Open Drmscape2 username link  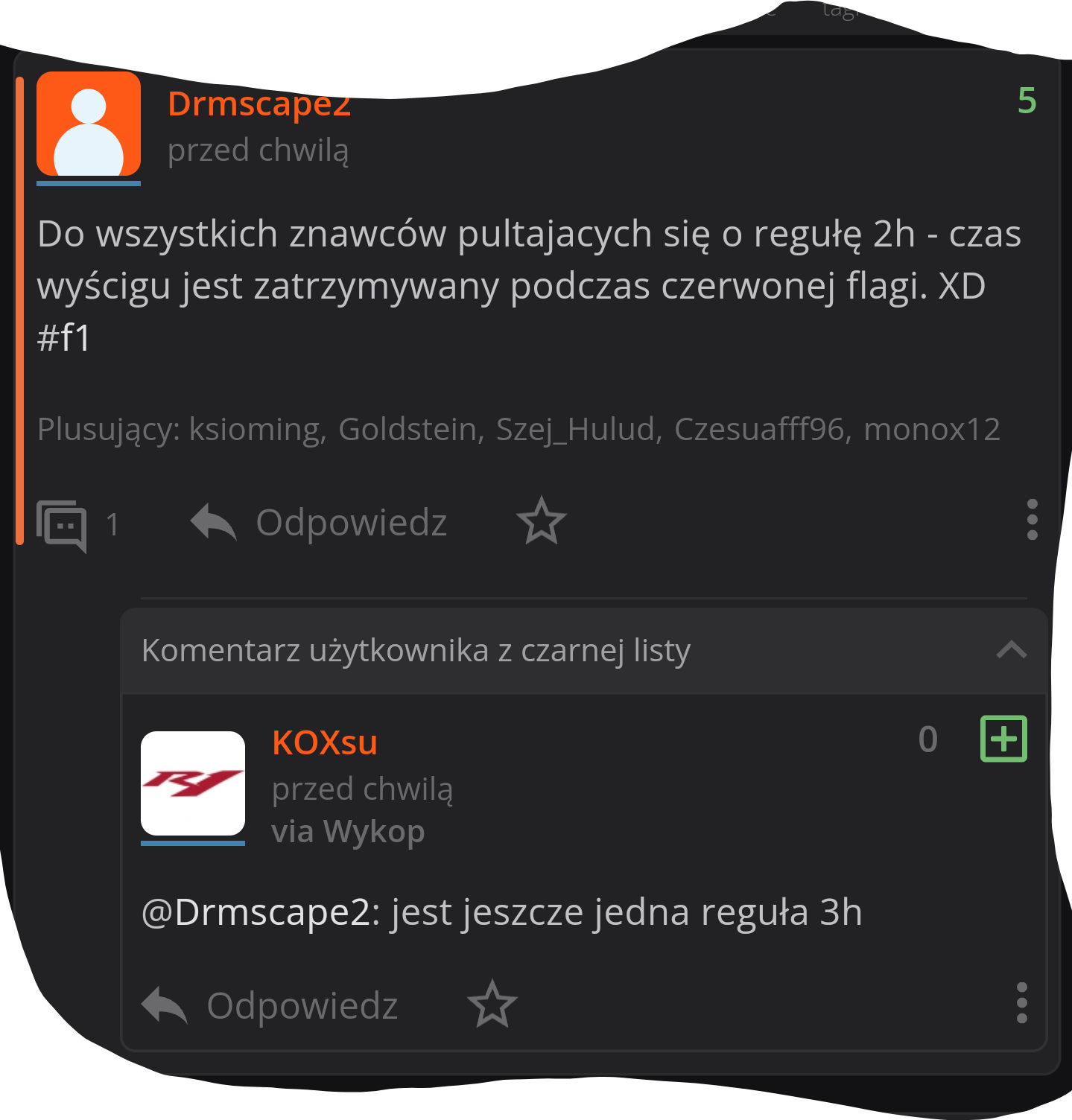(259, 104)
